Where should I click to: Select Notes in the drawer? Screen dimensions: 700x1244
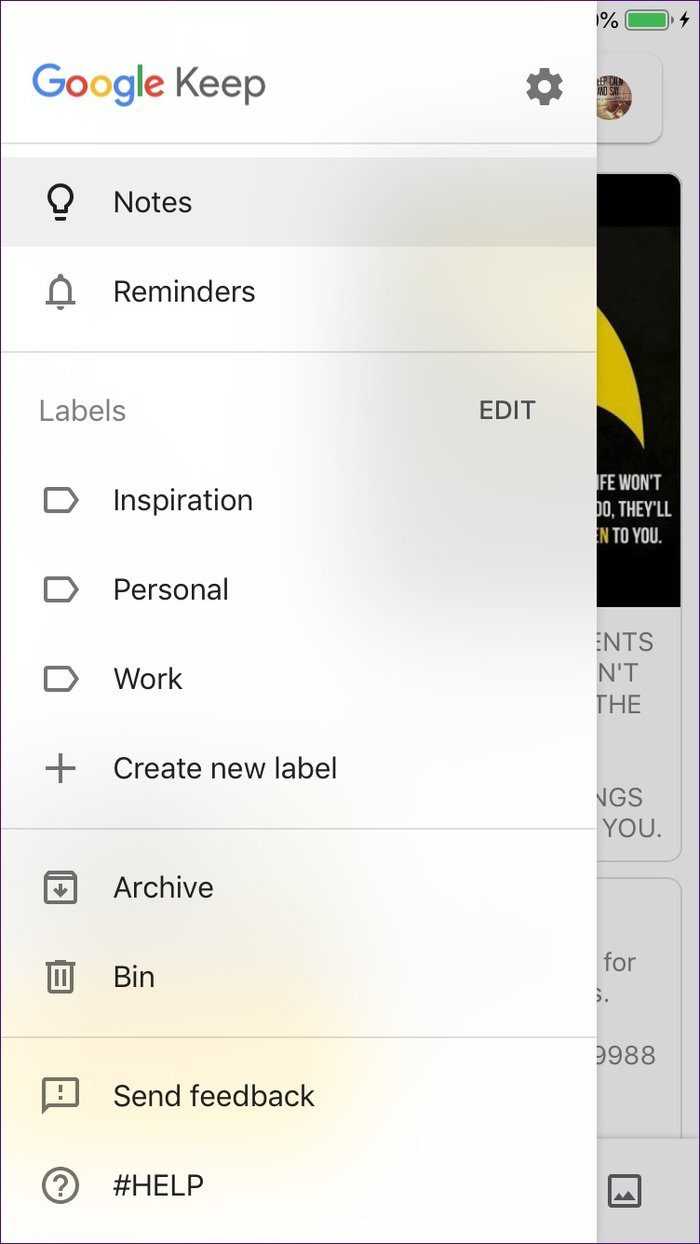(298, 202)
